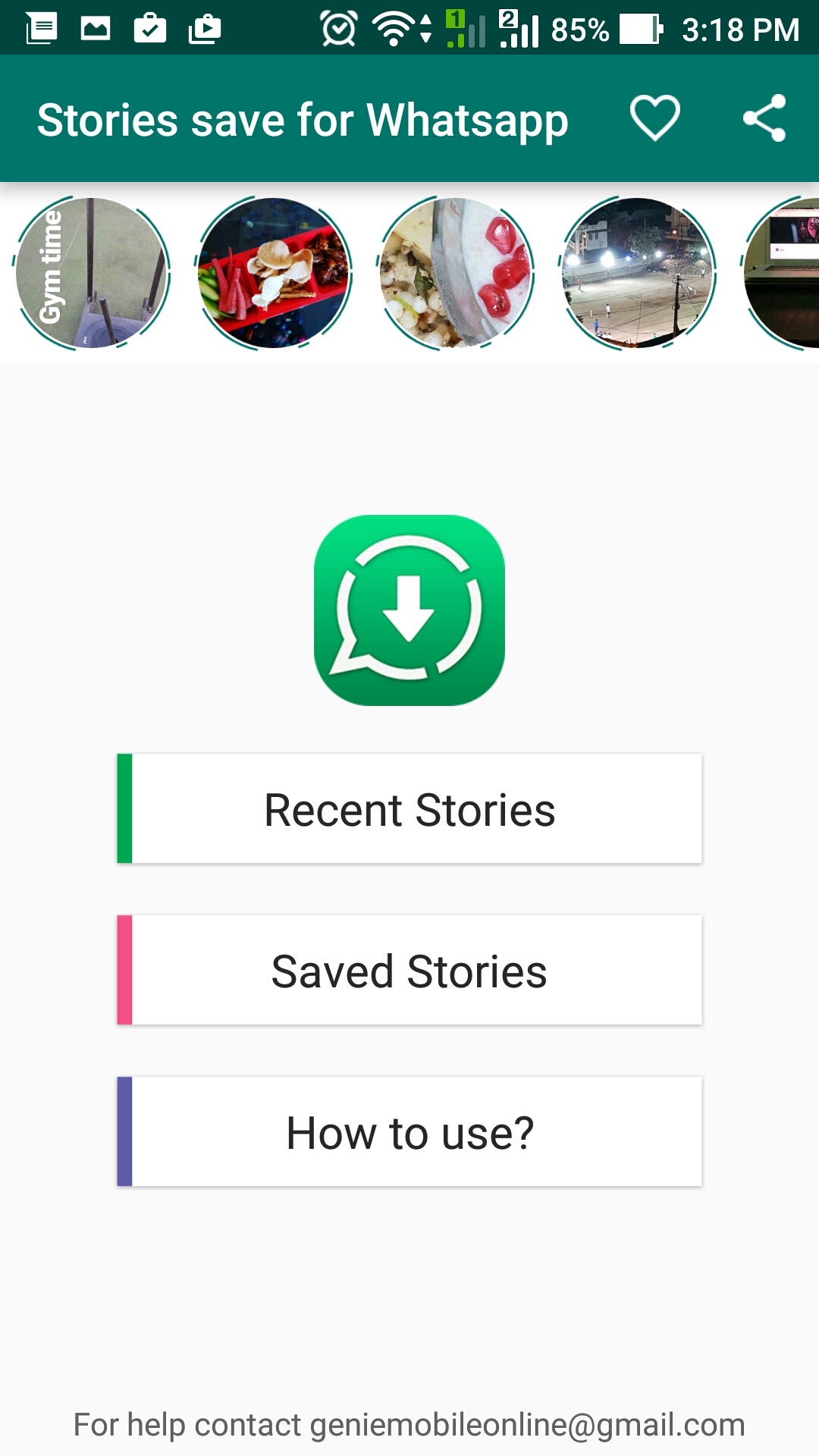Open the dessert with cherries story
Image resolution: width=819 pixels, height=1456 pixels.
point(455,273)
